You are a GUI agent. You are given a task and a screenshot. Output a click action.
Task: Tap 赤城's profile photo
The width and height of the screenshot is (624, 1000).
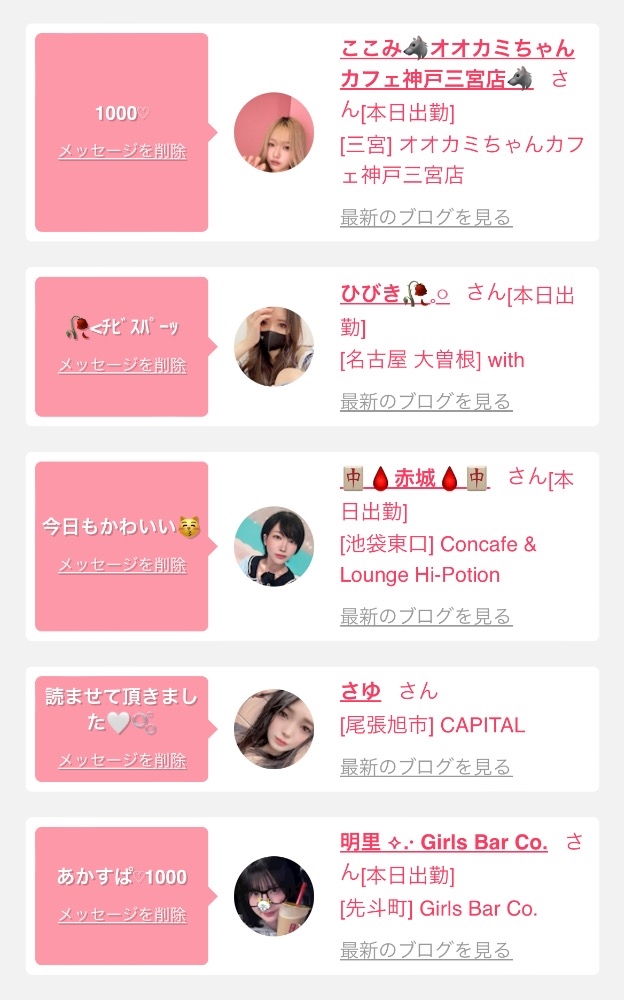[x=274, y=547]
